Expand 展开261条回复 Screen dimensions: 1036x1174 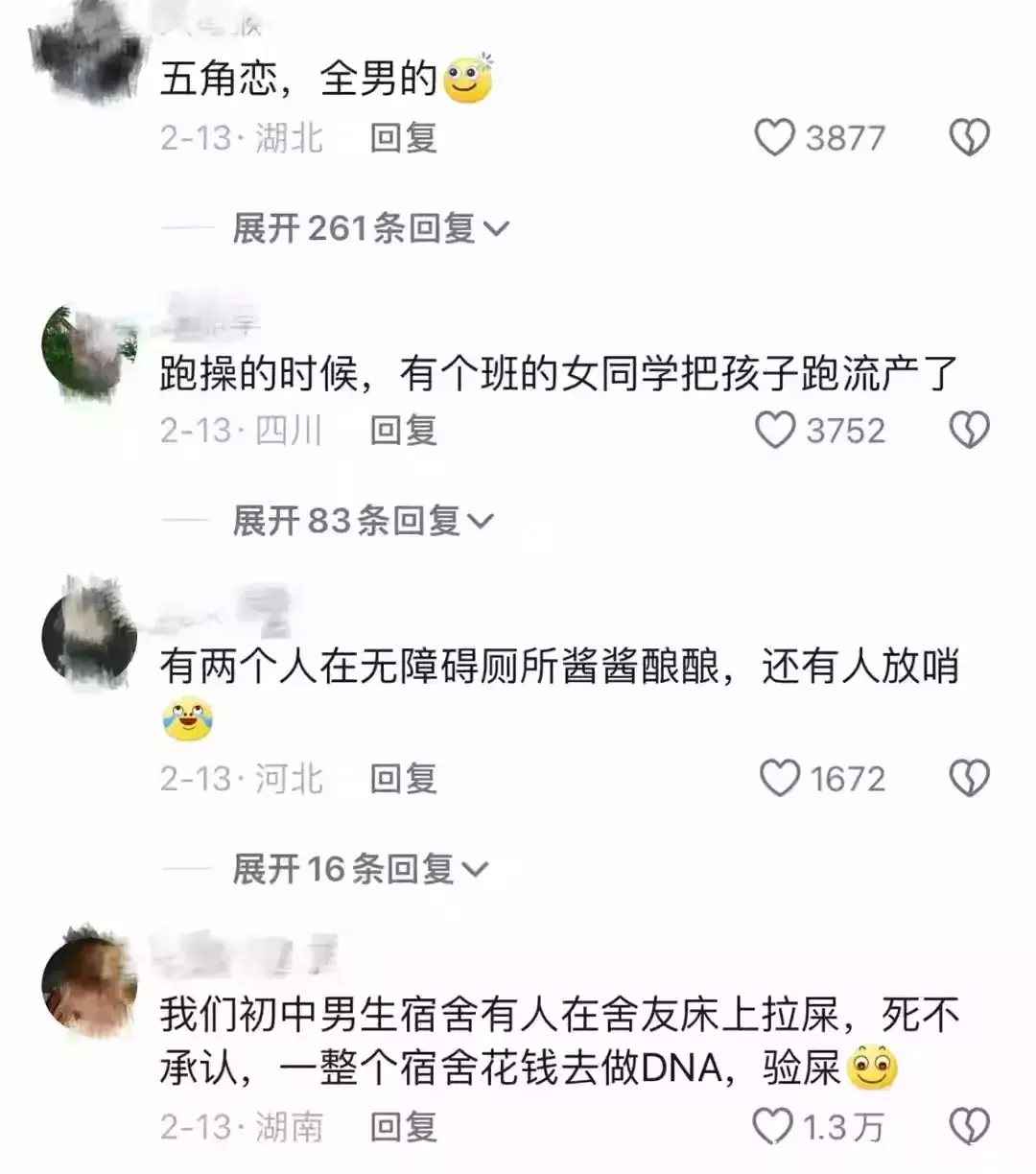click(370, 228)
